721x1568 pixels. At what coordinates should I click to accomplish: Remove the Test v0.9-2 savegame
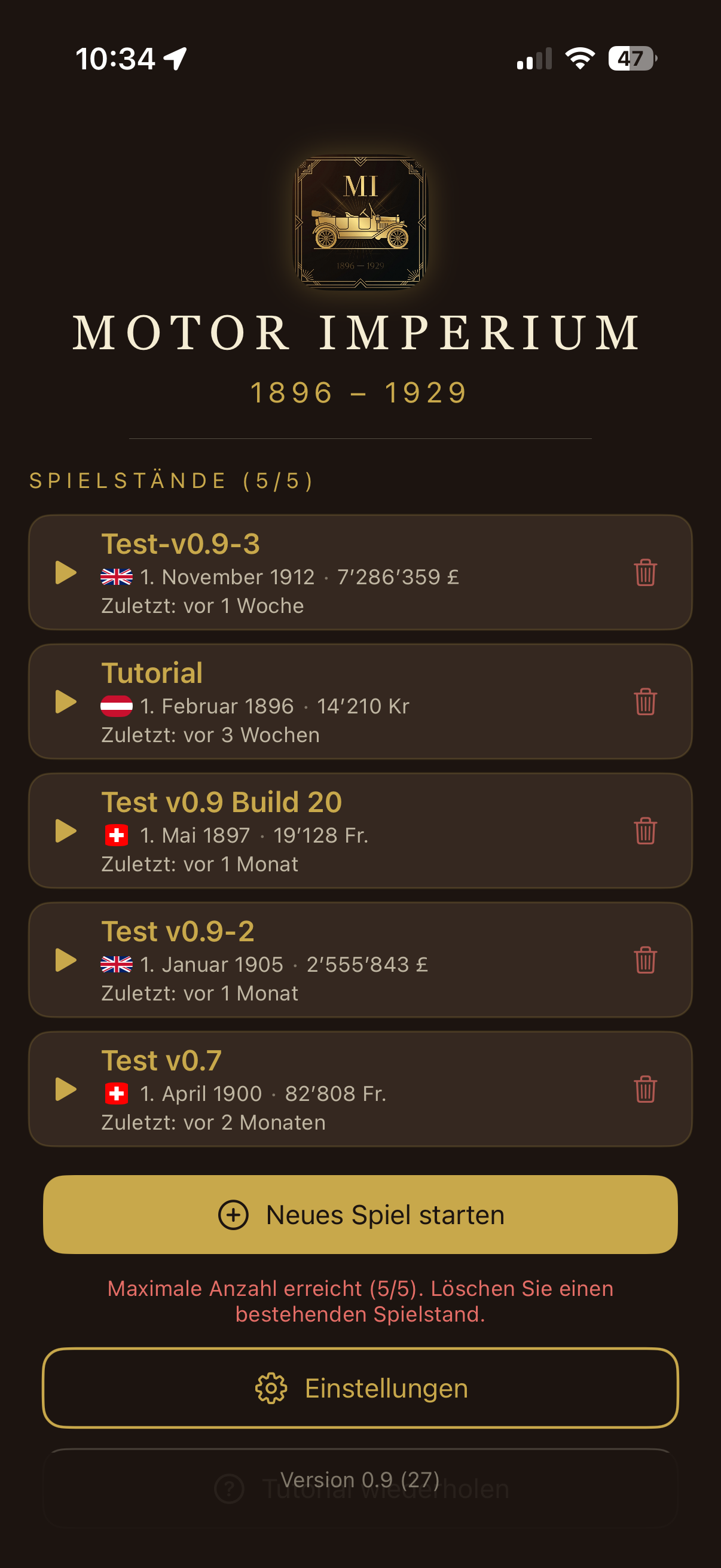coord(645,960)
